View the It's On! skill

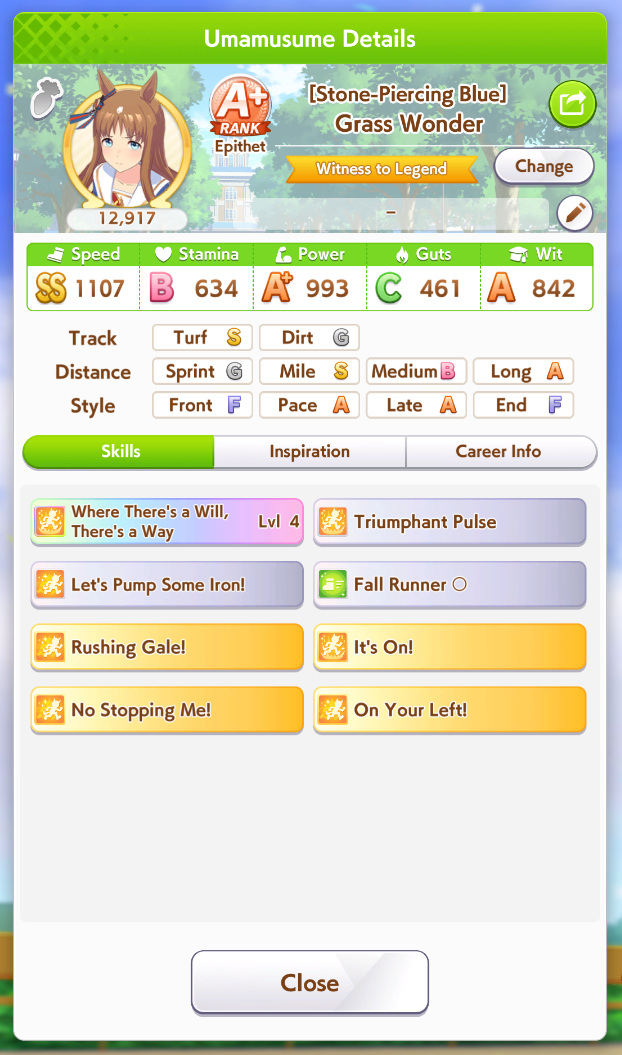[450, 647]
